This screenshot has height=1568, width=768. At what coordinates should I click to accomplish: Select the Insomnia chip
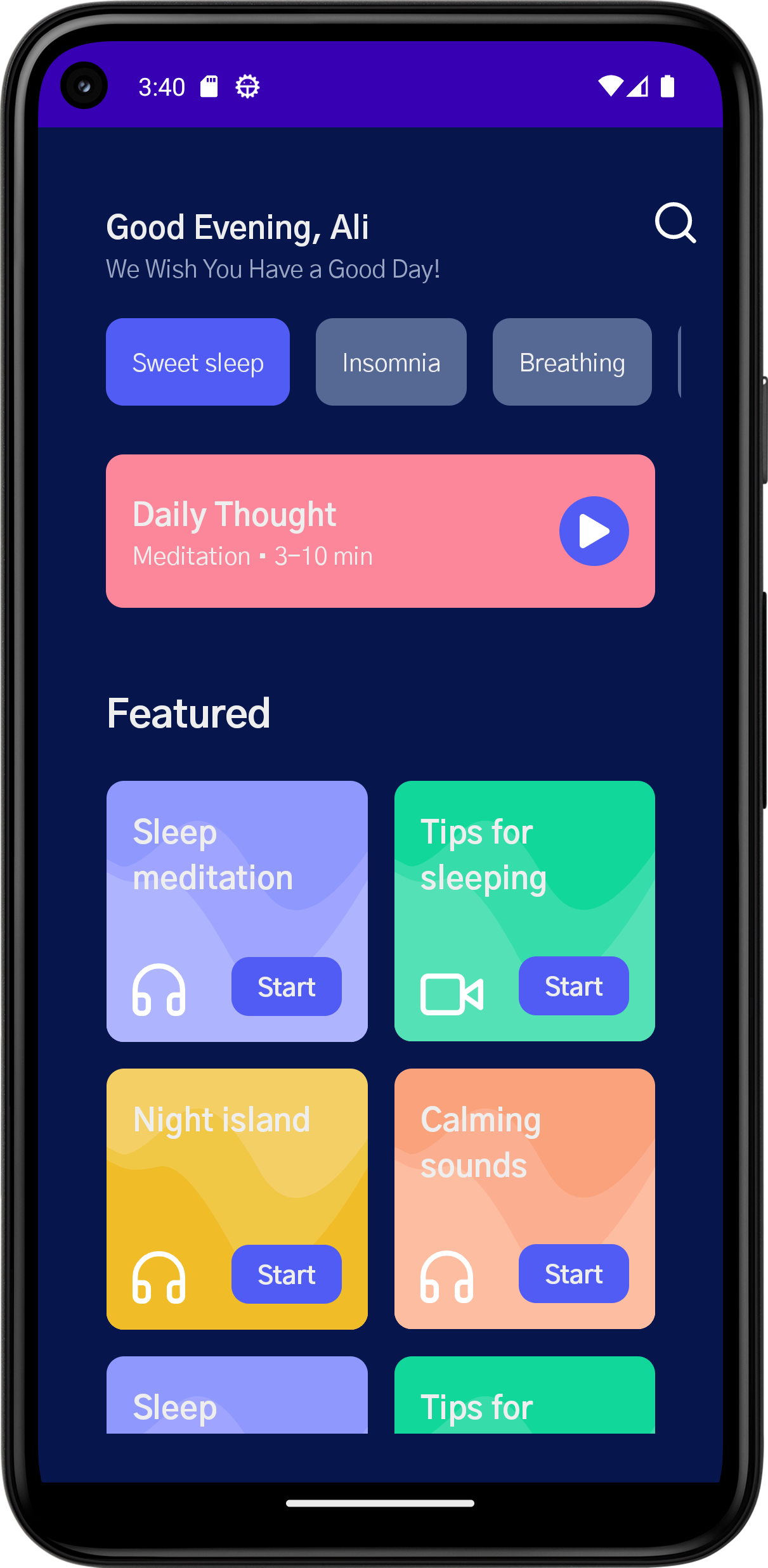click(391, 363)
